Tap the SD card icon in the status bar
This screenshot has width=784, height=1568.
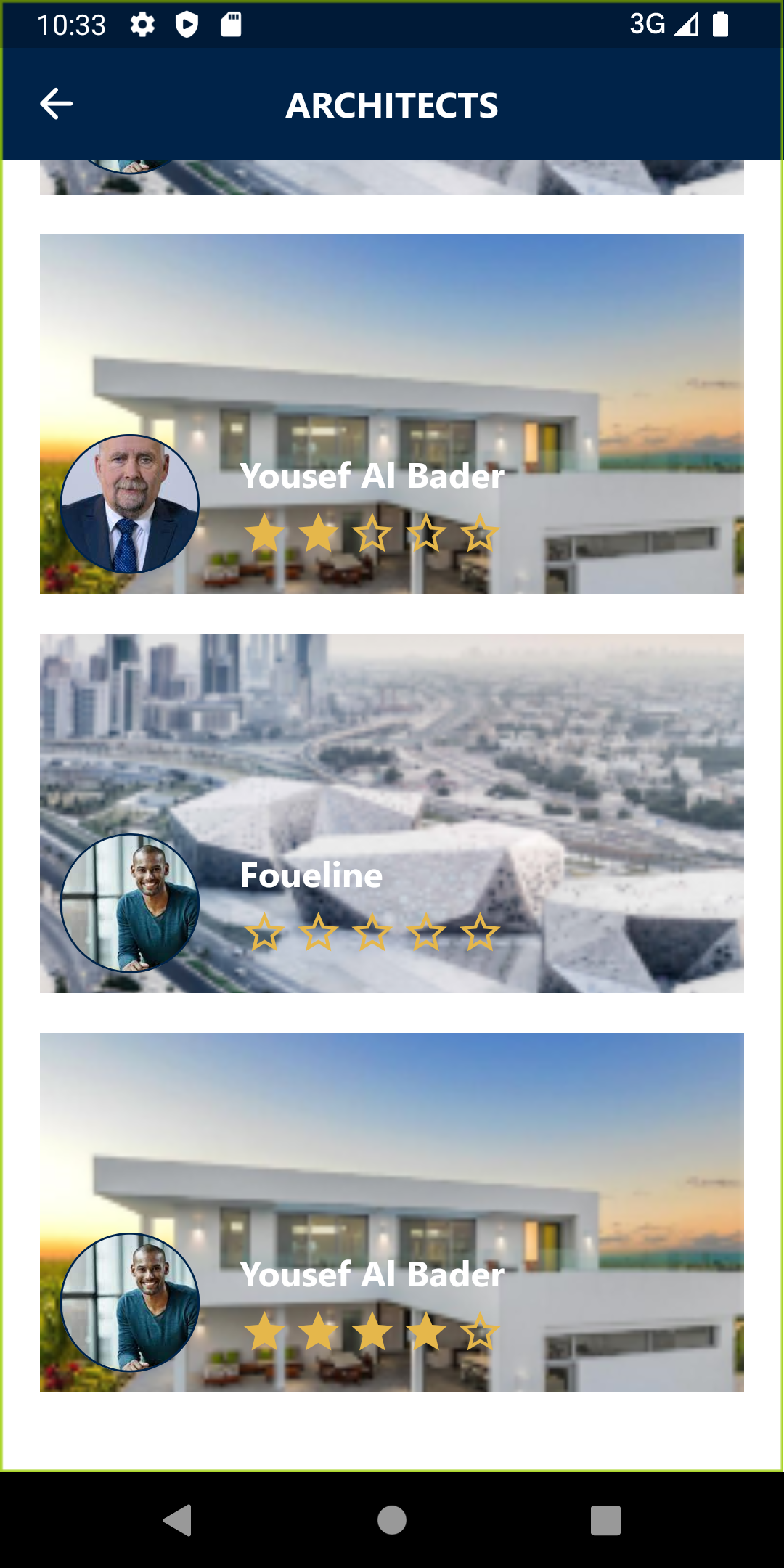(232, 24)
